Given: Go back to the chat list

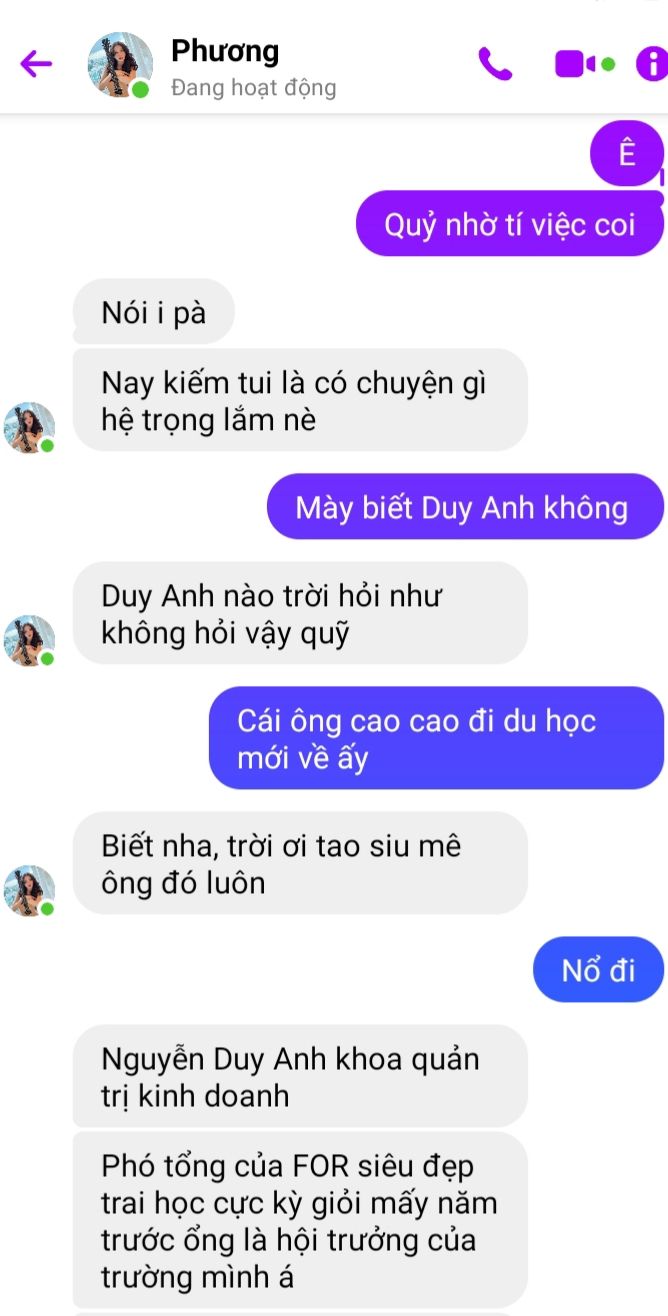Looking at the screenshot, I should click(36, 65).
